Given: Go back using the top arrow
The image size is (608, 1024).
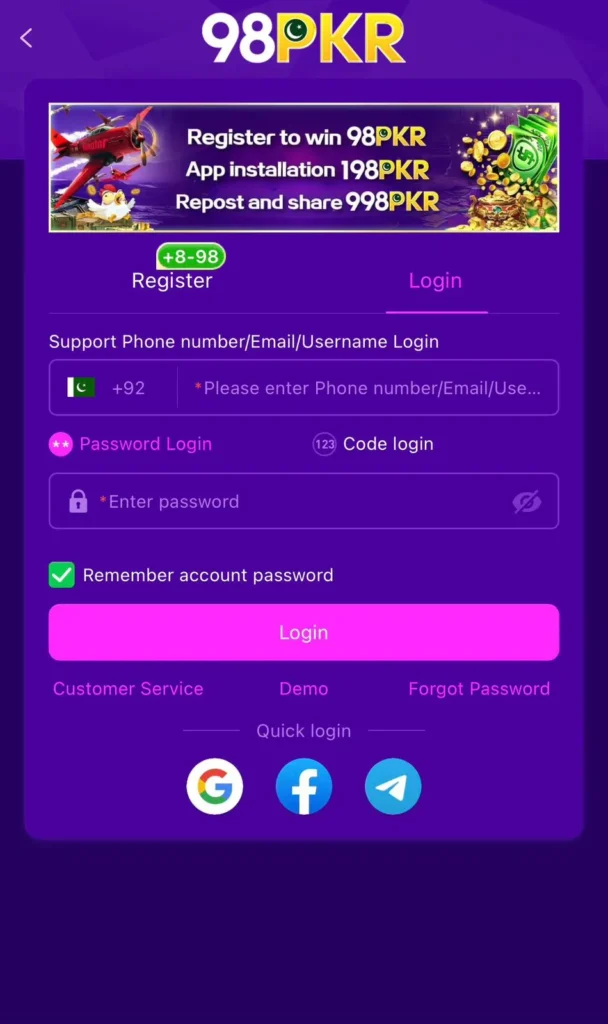Looking at the screenshot, I should point(26,38).
